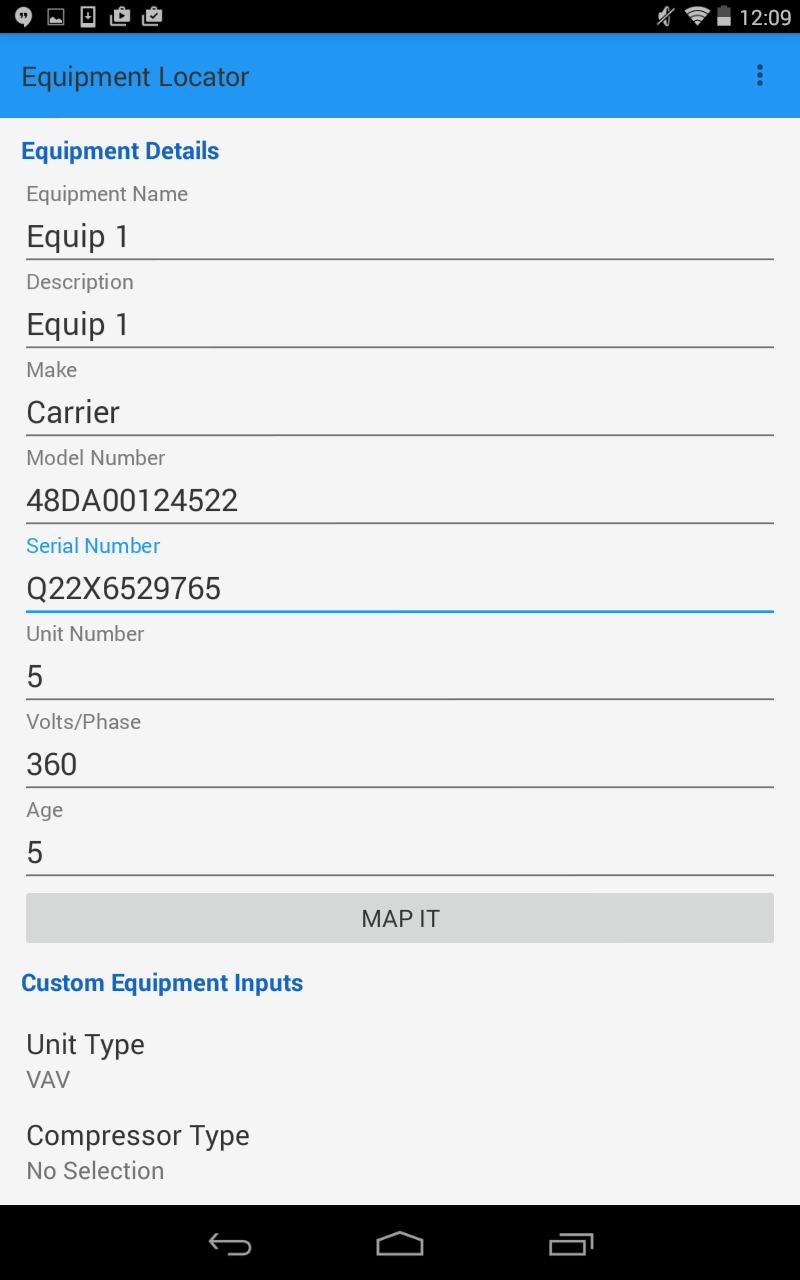
Task: Open the overflow menu
Action: pos(760,76)
